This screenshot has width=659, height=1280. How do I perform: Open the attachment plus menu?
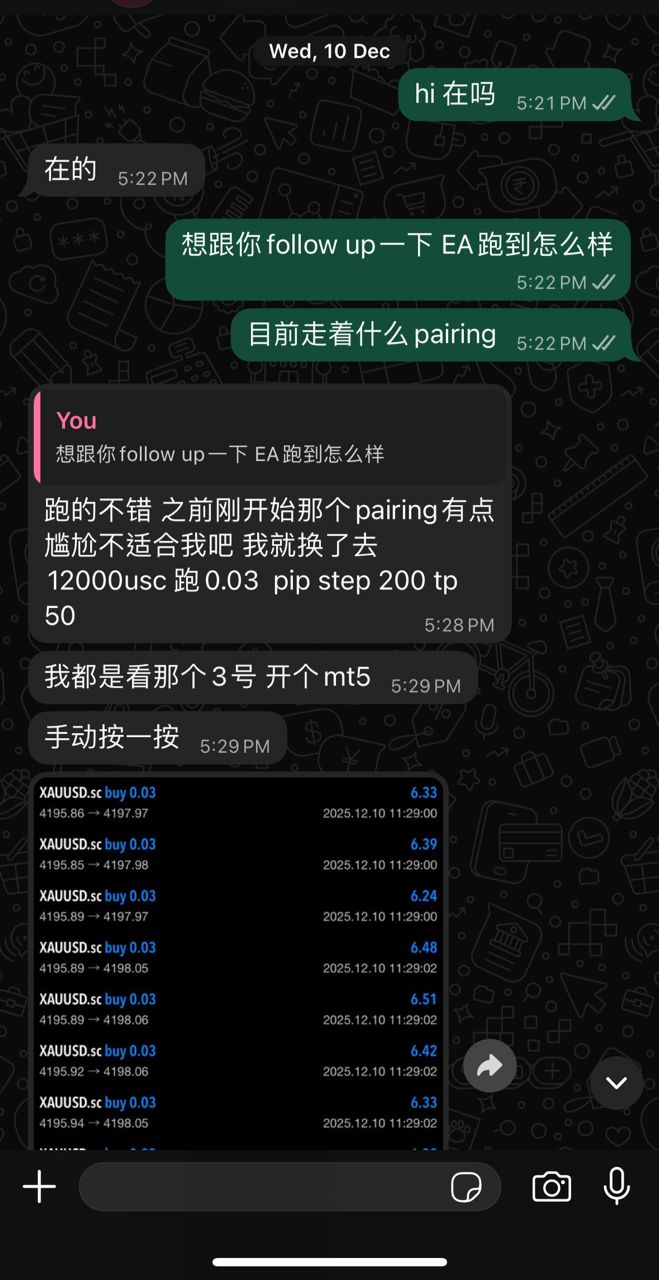[39, 1187]
